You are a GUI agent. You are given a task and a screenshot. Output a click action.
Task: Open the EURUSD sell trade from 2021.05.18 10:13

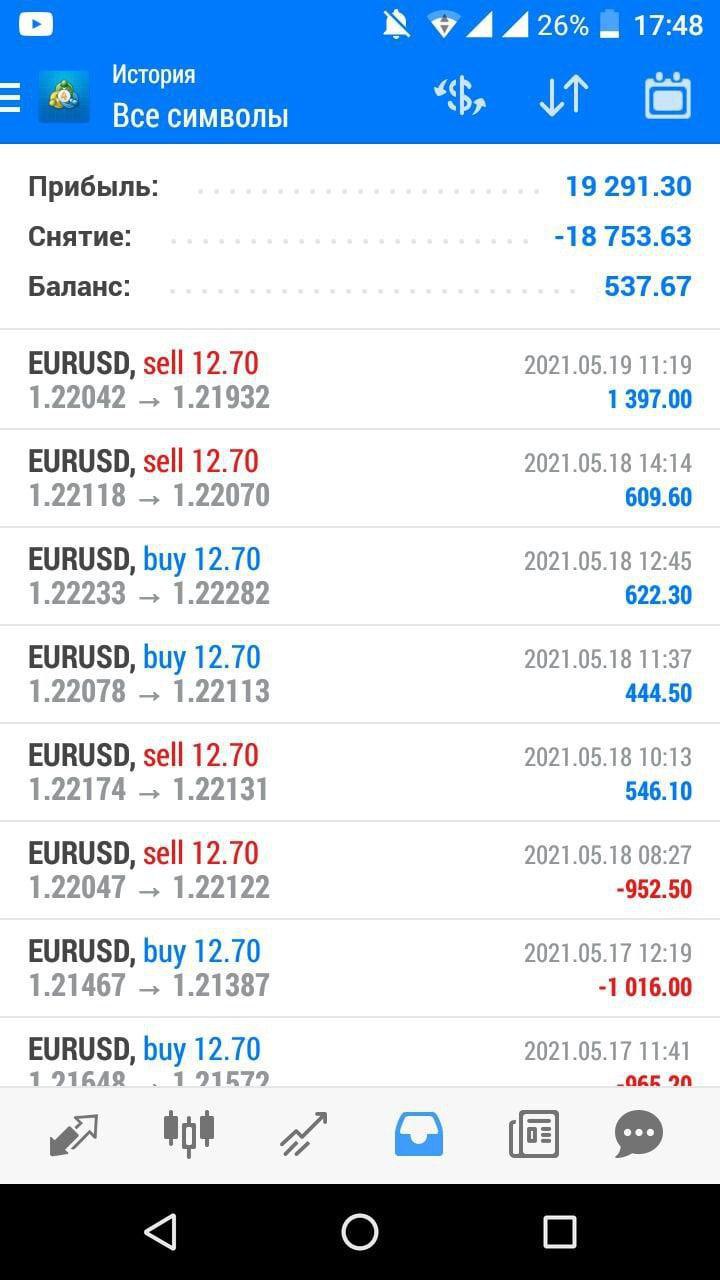(x=360, y=773)
